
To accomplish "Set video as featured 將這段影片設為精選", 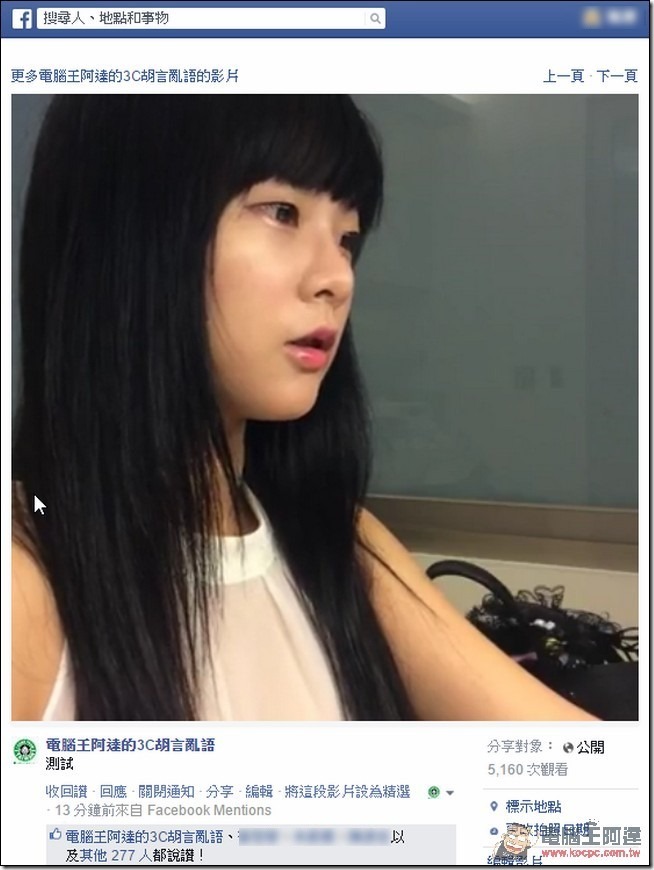I will [x=346, y=791].
